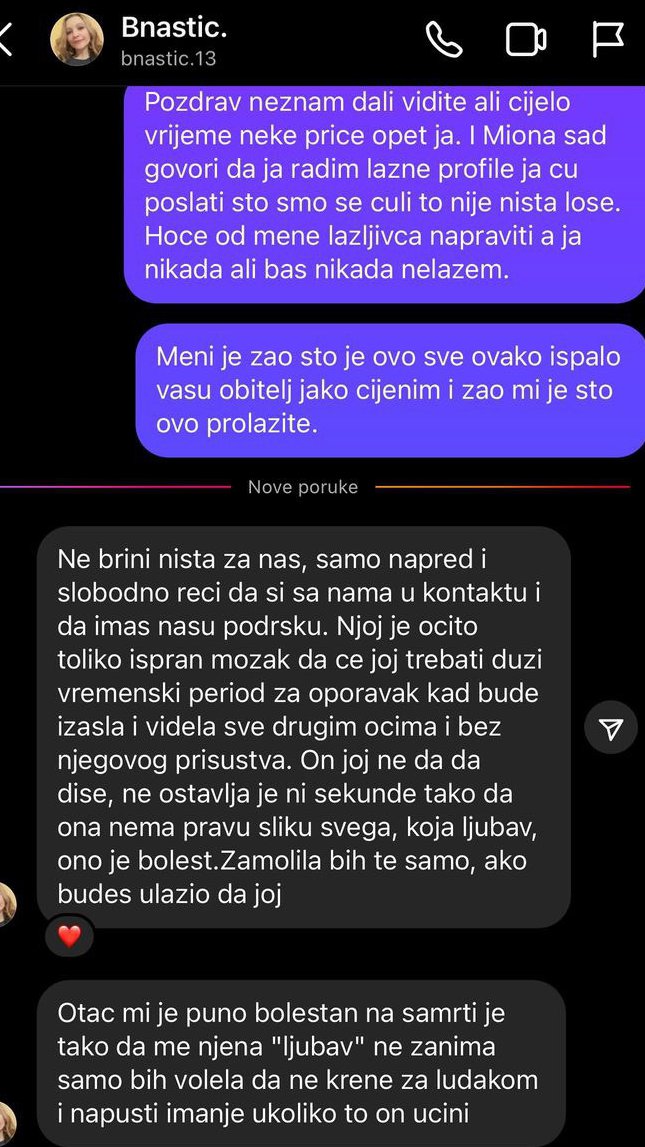Open Bnastic. profile from header

click(x=160, y=42)
